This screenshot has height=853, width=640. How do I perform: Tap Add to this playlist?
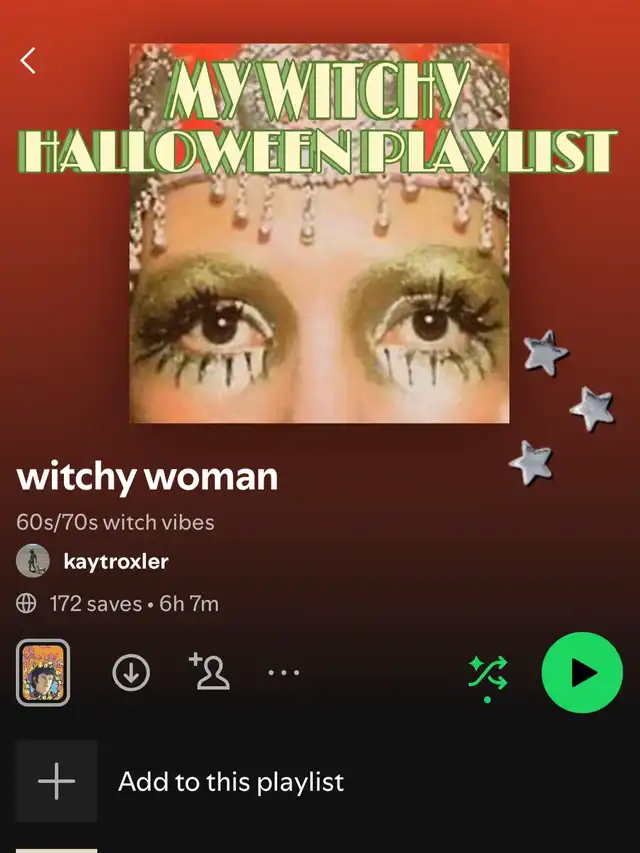230,782
